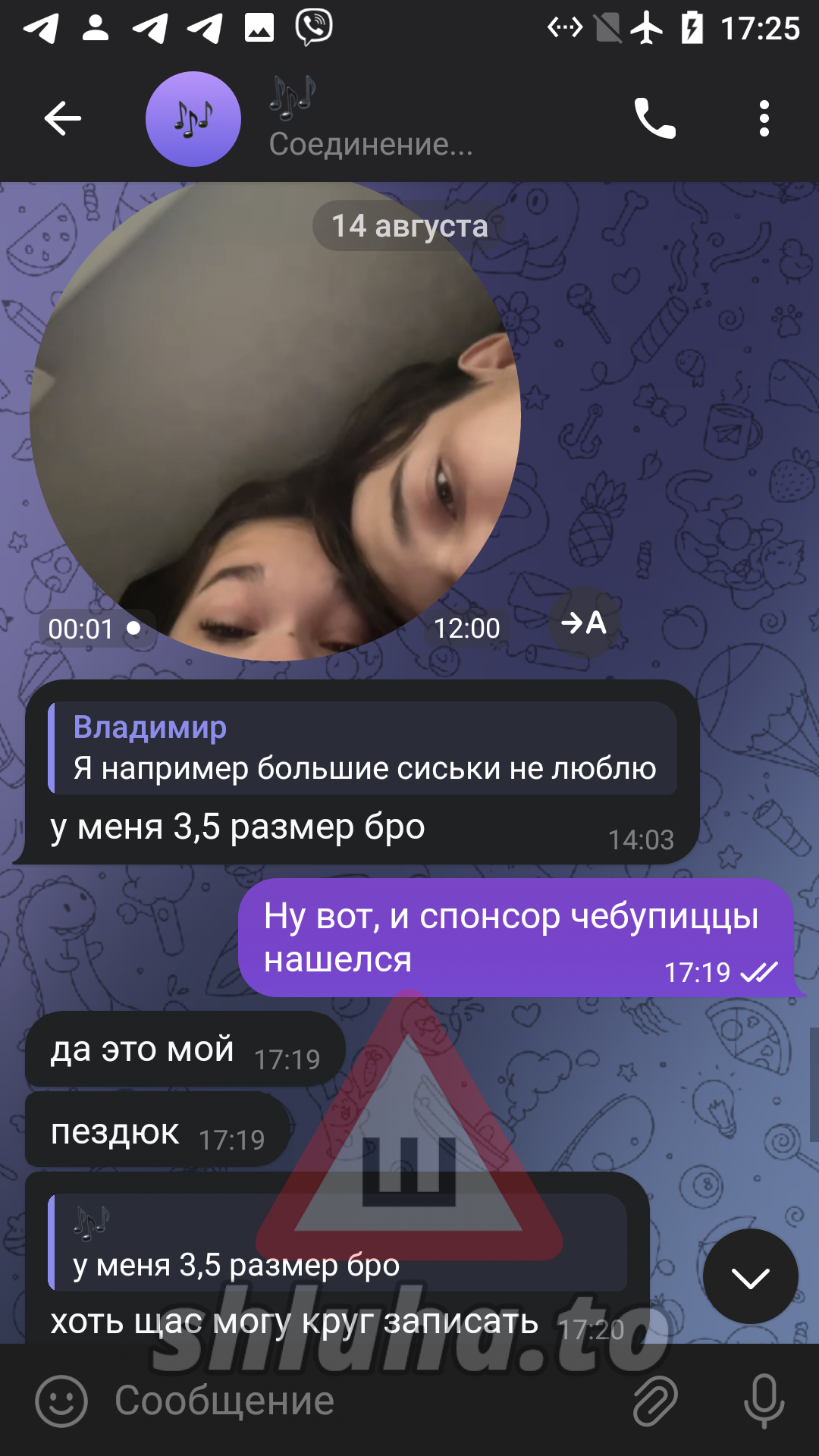
Task: Open the contact's profile avatar
Action: click(193, 119)
